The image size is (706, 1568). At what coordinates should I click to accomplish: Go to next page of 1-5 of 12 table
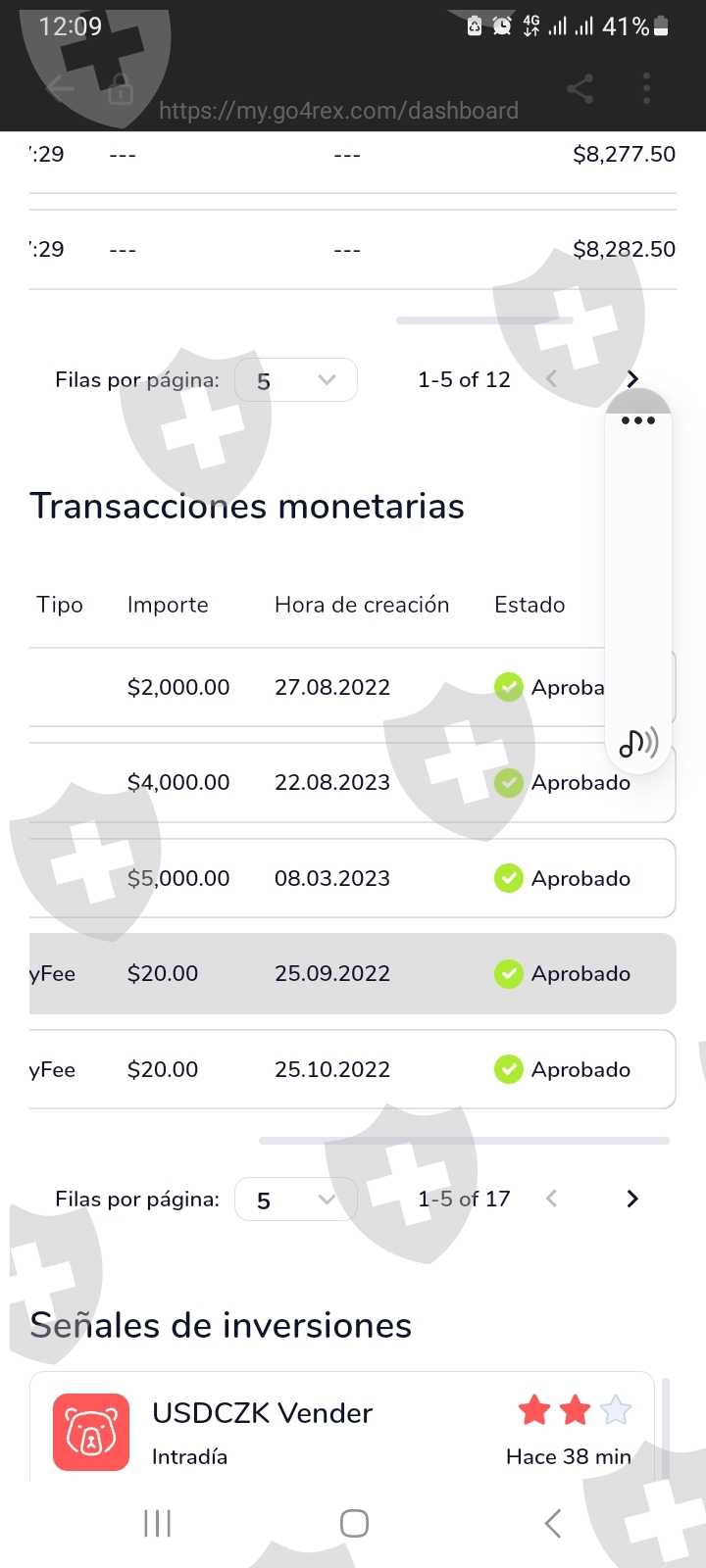(632, 379)
